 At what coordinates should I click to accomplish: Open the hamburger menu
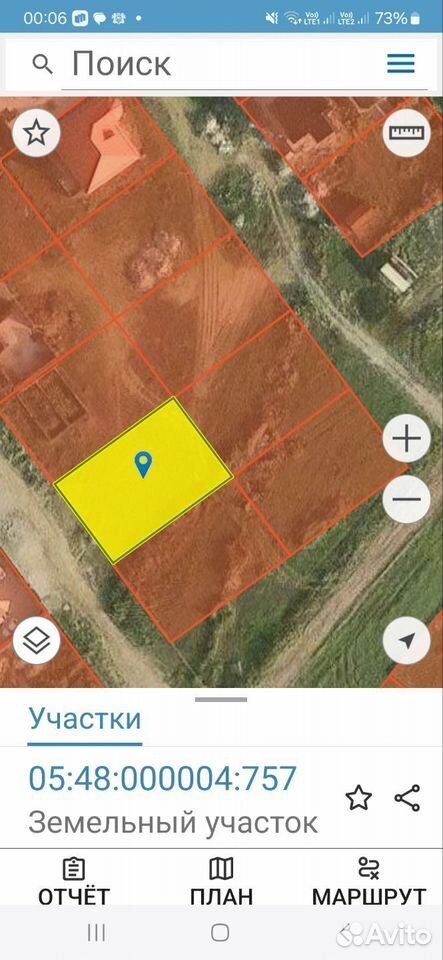(x=401, y=64)
